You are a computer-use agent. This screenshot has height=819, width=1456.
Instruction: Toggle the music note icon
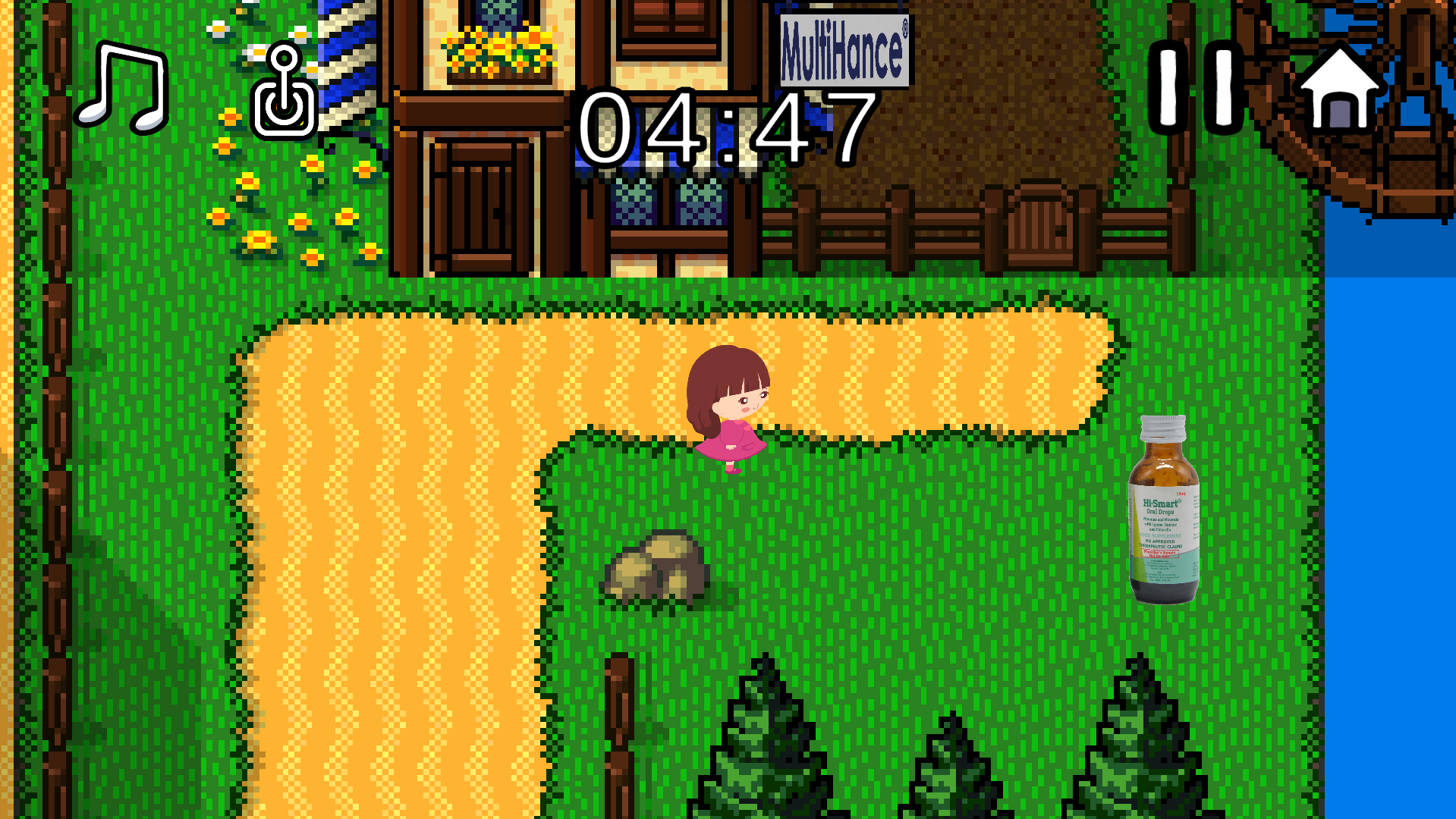pos(121,87)
